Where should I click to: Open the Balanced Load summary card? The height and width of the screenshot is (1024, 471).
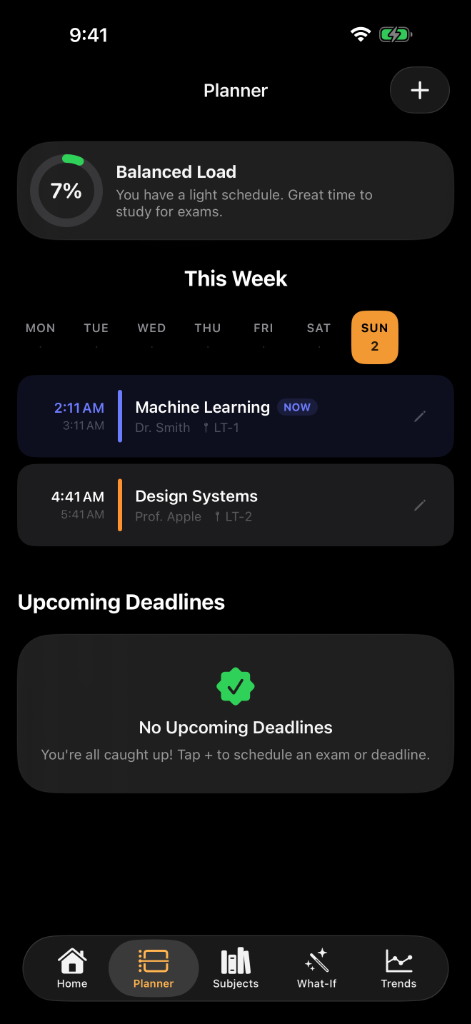tap(235, 191)
